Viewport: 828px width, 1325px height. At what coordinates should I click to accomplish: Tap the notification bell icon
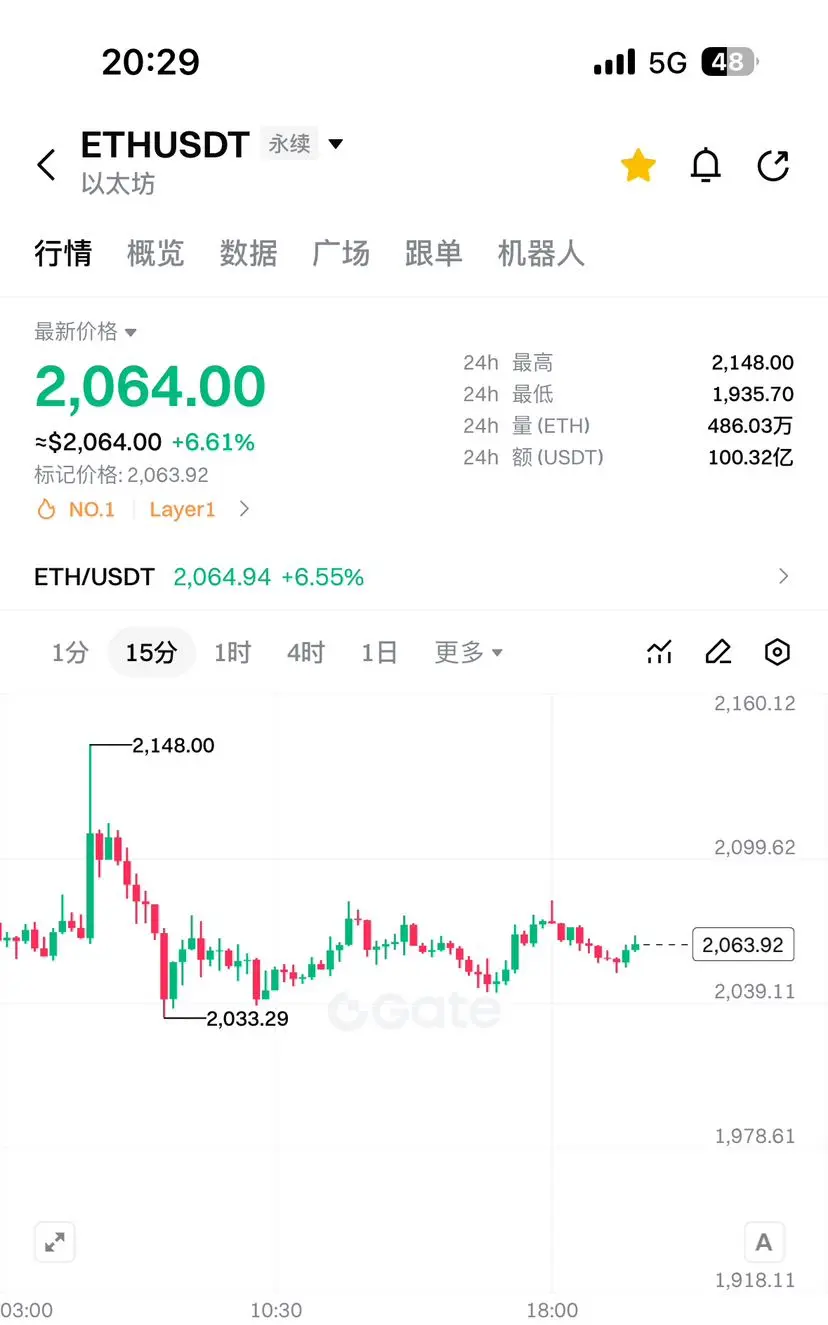point(706,165)
